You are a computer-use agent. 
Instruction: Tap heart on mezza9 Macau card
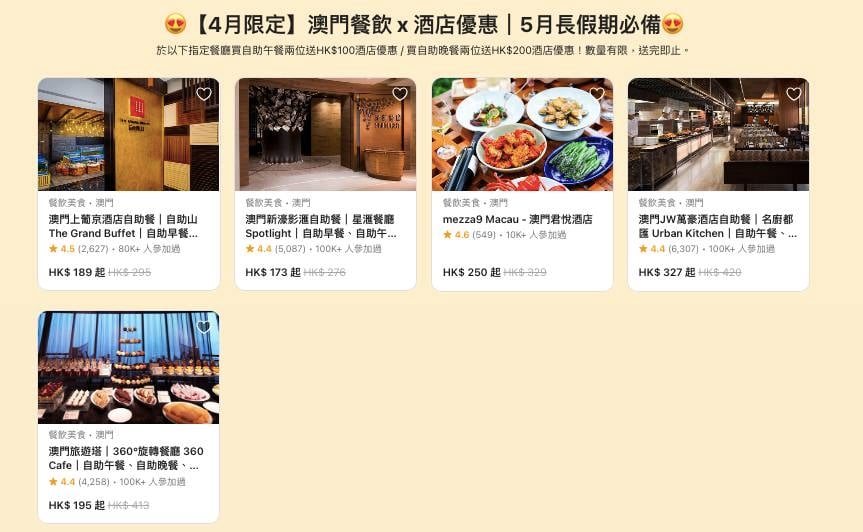click(x=597, y=94)
